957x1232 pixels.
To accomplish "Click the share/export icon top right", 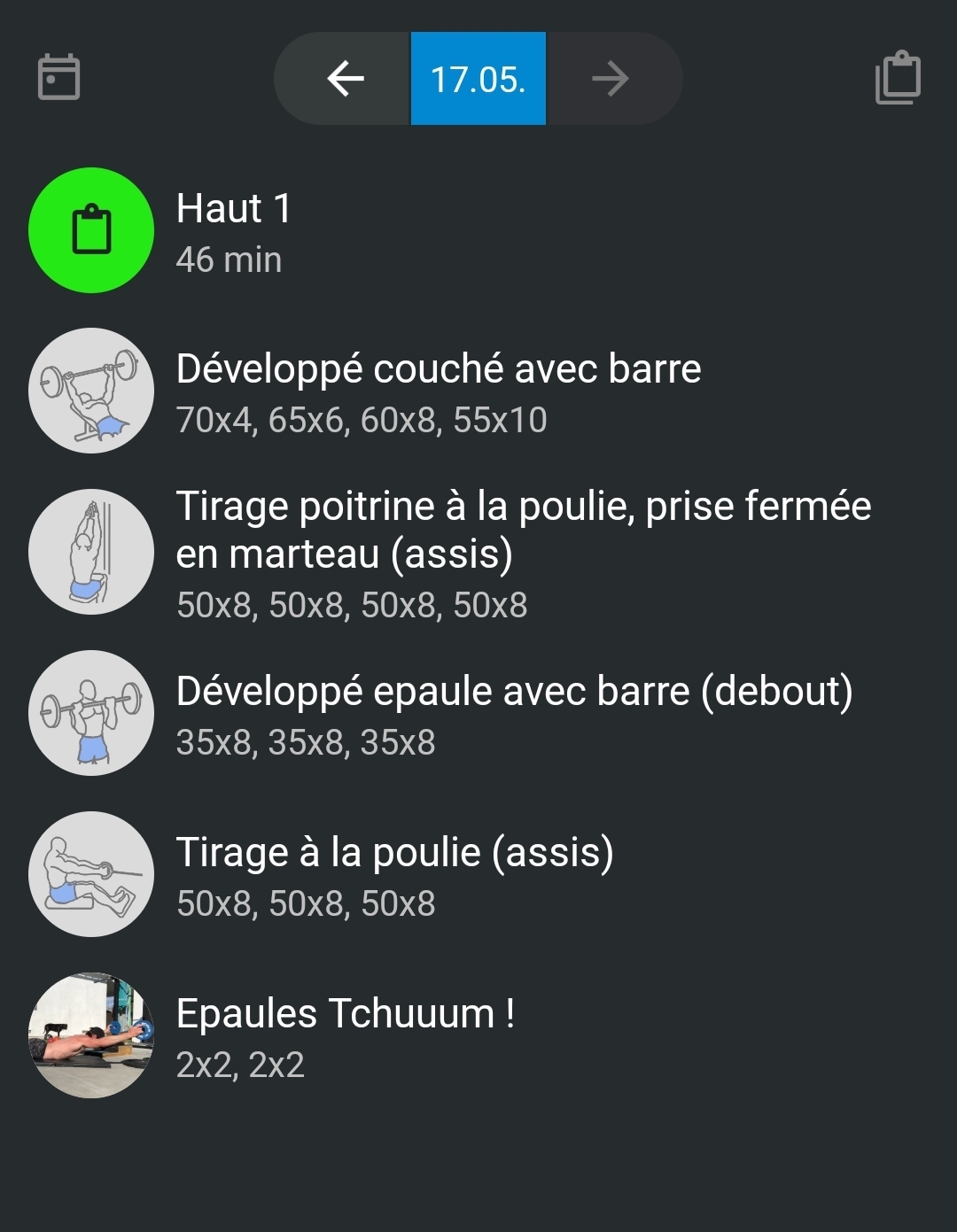I will point(899,78).
